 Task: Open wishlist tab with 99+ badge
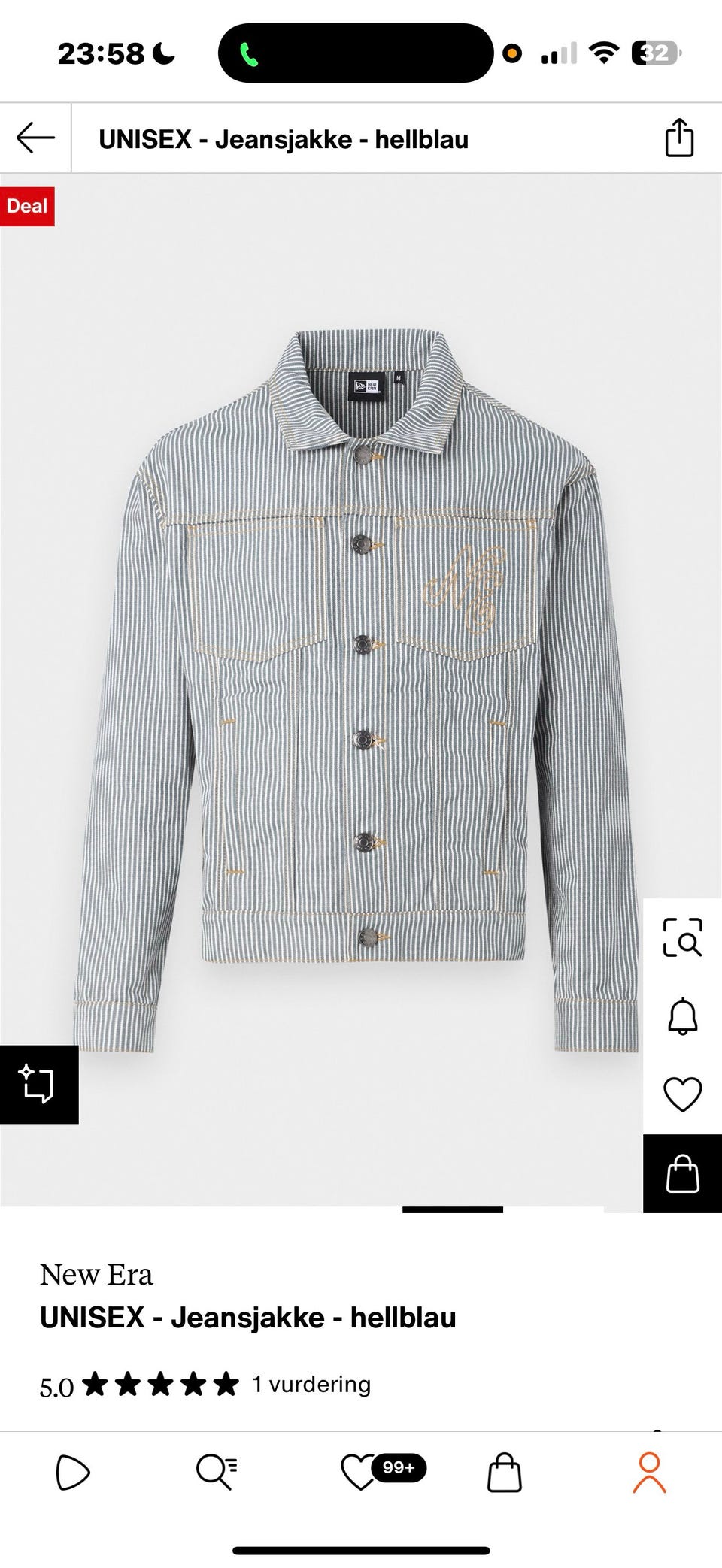click(x=361, y=1473)
